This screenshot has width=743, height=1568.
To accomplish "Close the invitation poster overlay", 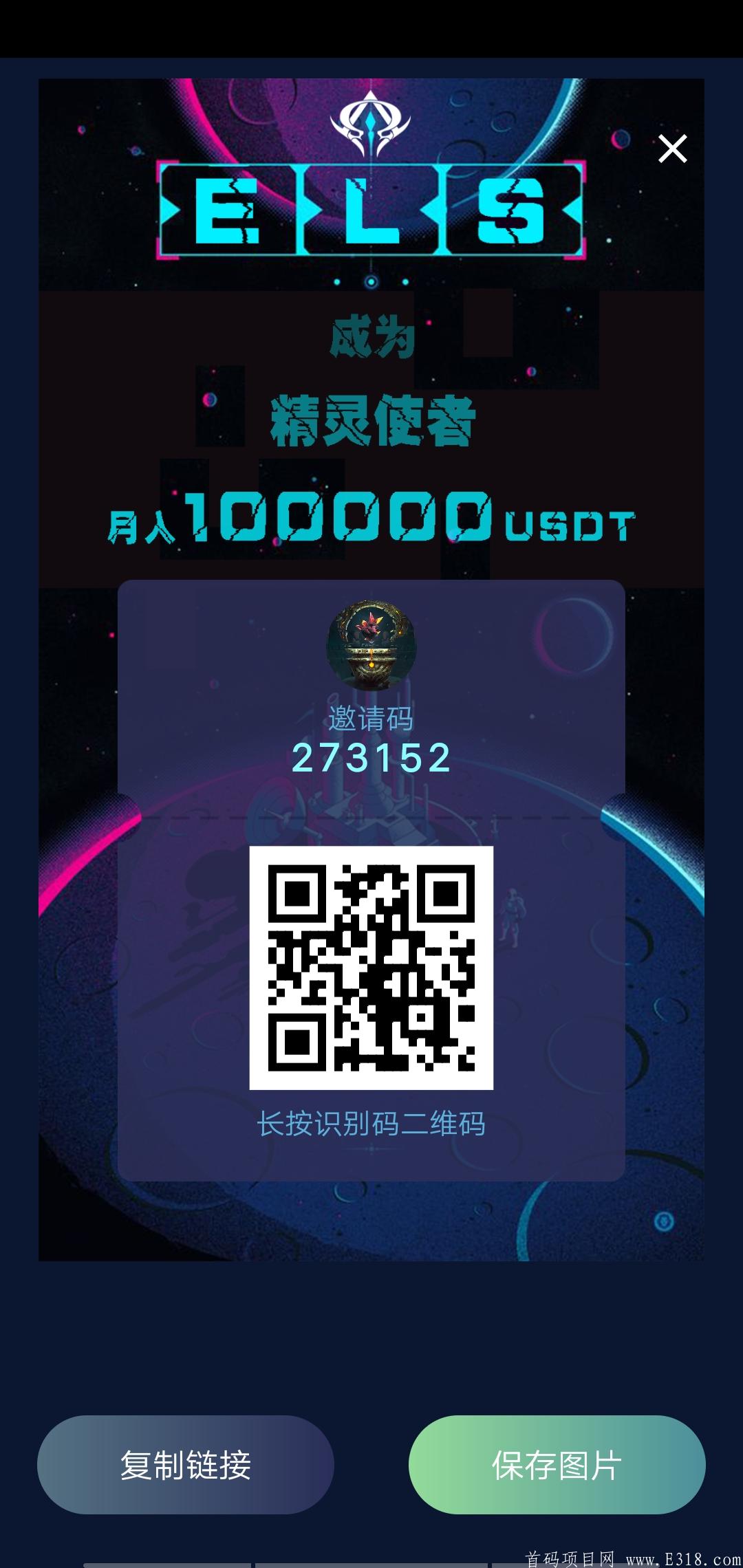I will [x=672, y=149].
